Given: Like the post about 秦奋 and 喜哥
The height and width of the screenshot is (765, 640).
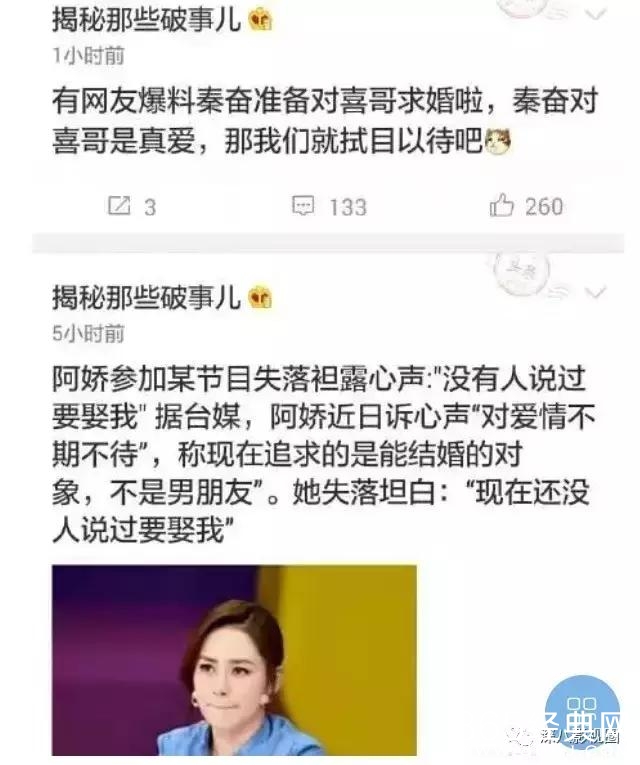Looking at the screenshot, I should pyautogui.click(x=526, y=207).
